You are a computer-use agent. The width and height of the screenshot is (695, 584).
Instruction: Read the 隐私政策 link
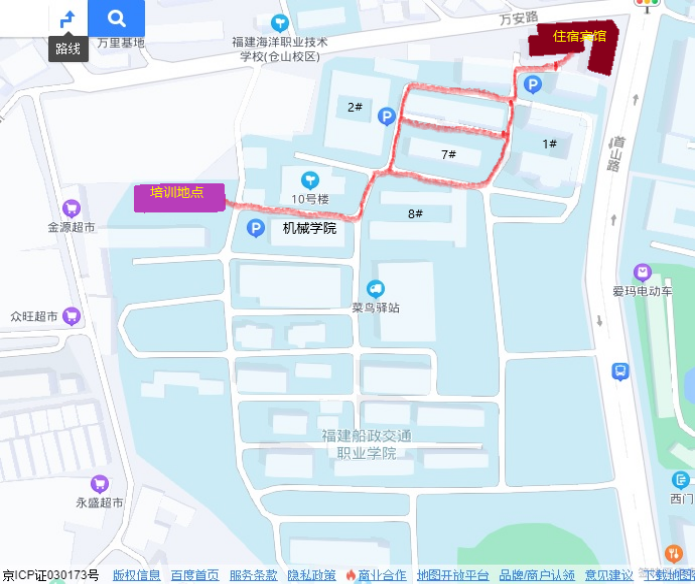311,575
